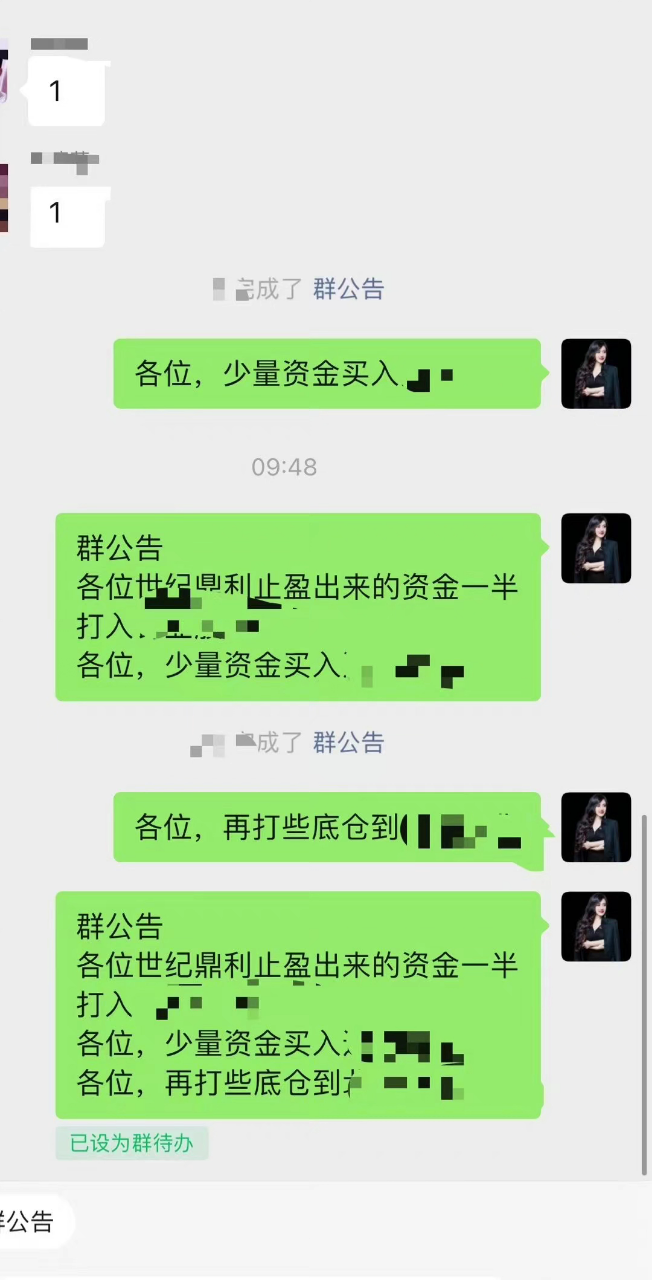Screen dimensions: 652x1280
Task: Tap the 已设为群待办 tag
Action: [132, 1143]
